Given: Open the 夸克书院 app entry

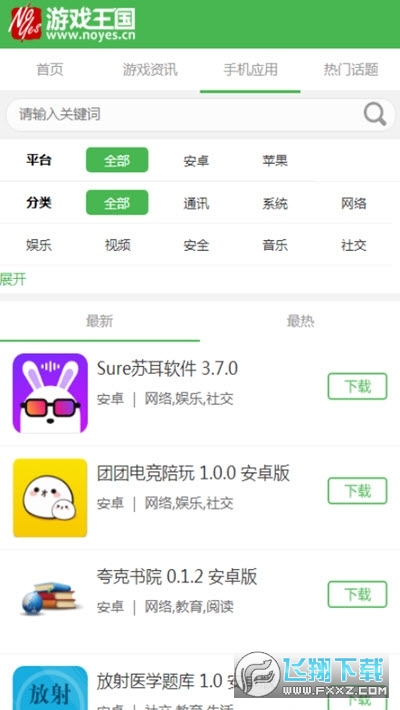Looking at the screenshot, I should [177, 576].
